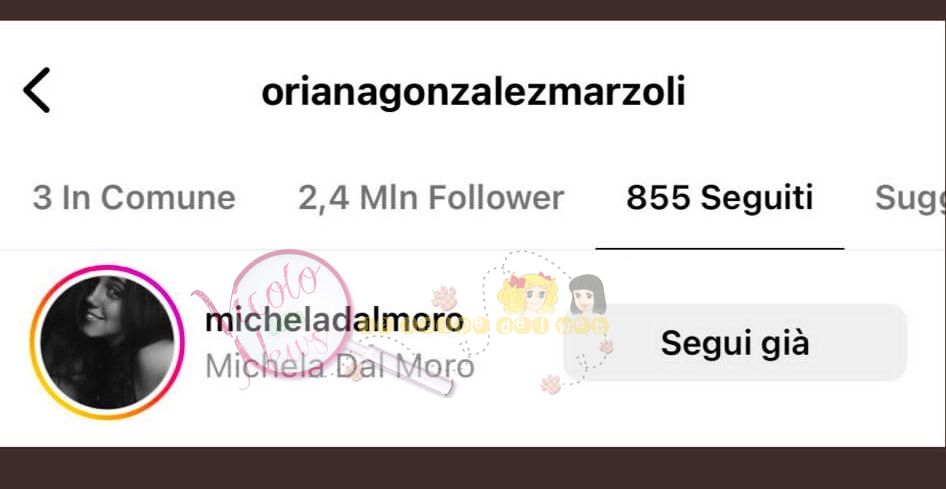Screen dimensions: 946x489
Task: Tap the Segui già button for micheladalmoro
Action: click(x=735, y=344)
